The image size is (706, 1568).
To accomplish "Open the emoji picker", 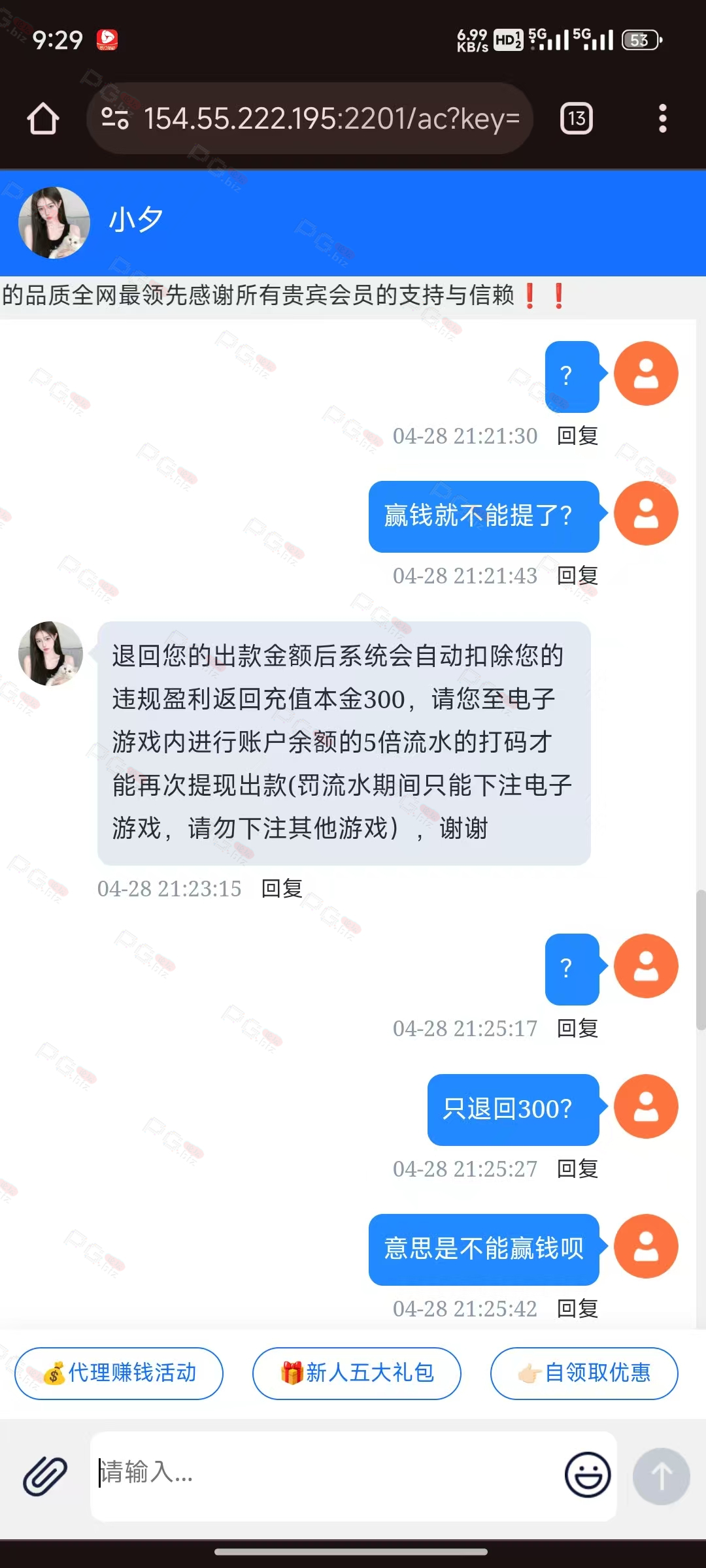I will click(588, 1475).
